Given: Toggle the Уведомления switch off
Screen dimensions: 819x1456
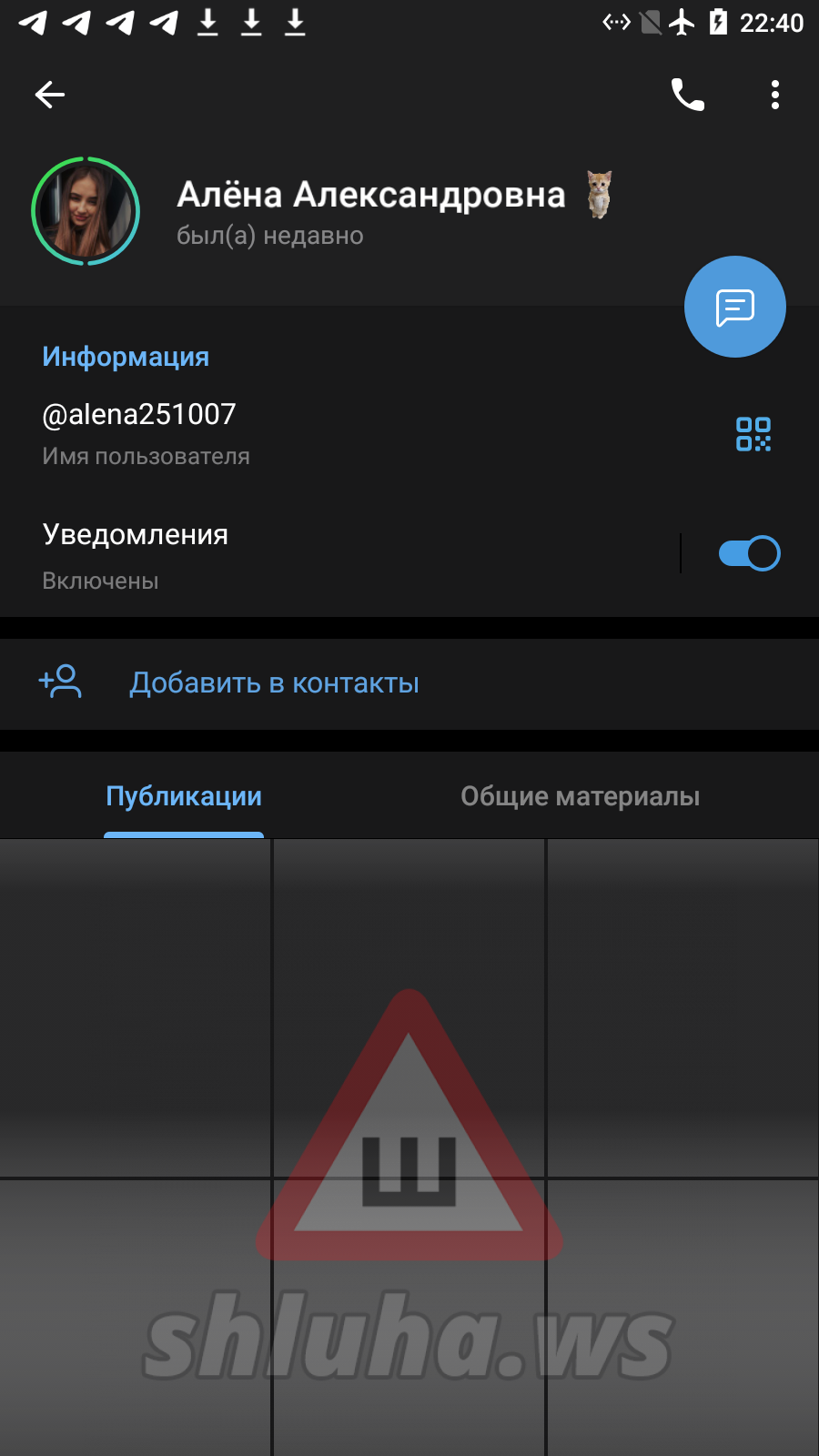Looking at the screenshot, I should pos(748,553).
